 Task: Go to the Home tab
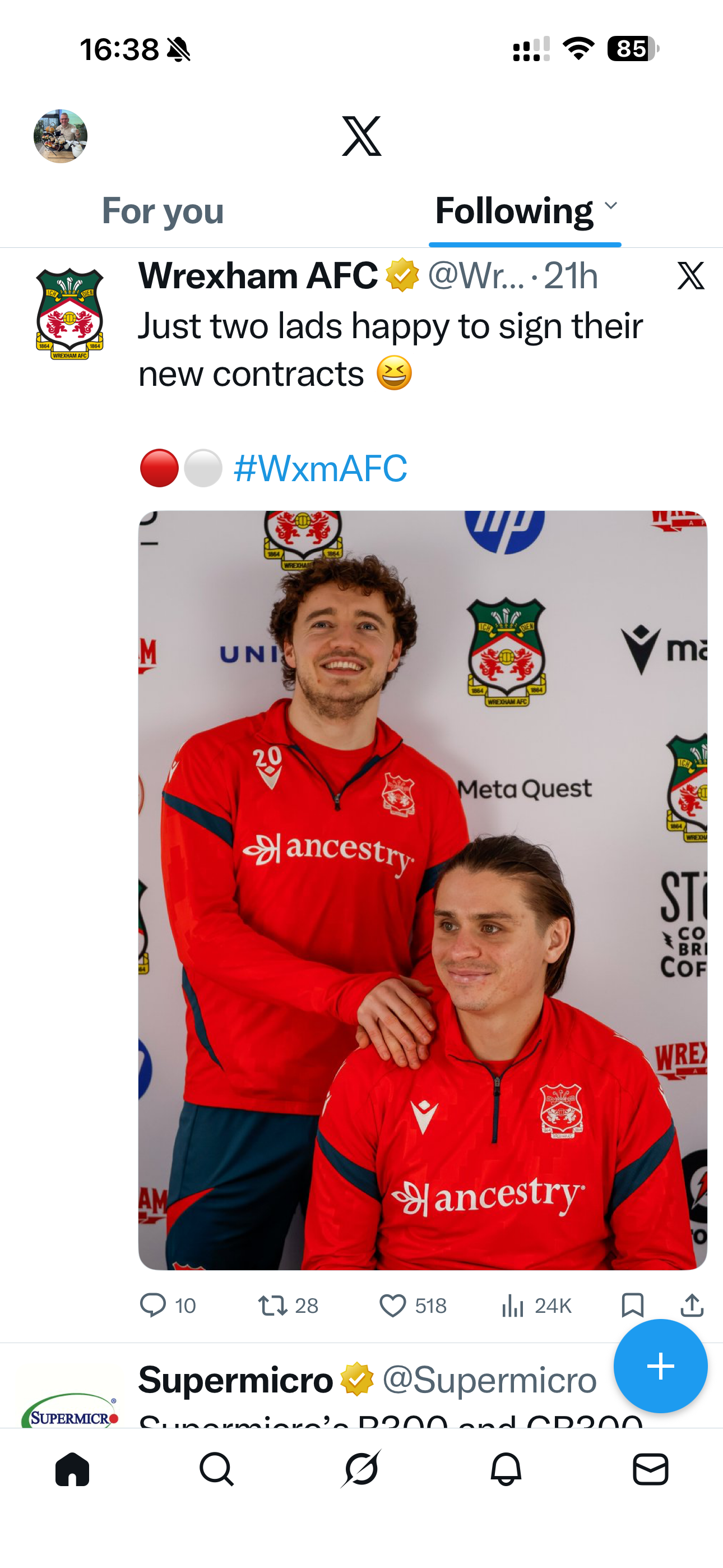[x=72, y=1469]
